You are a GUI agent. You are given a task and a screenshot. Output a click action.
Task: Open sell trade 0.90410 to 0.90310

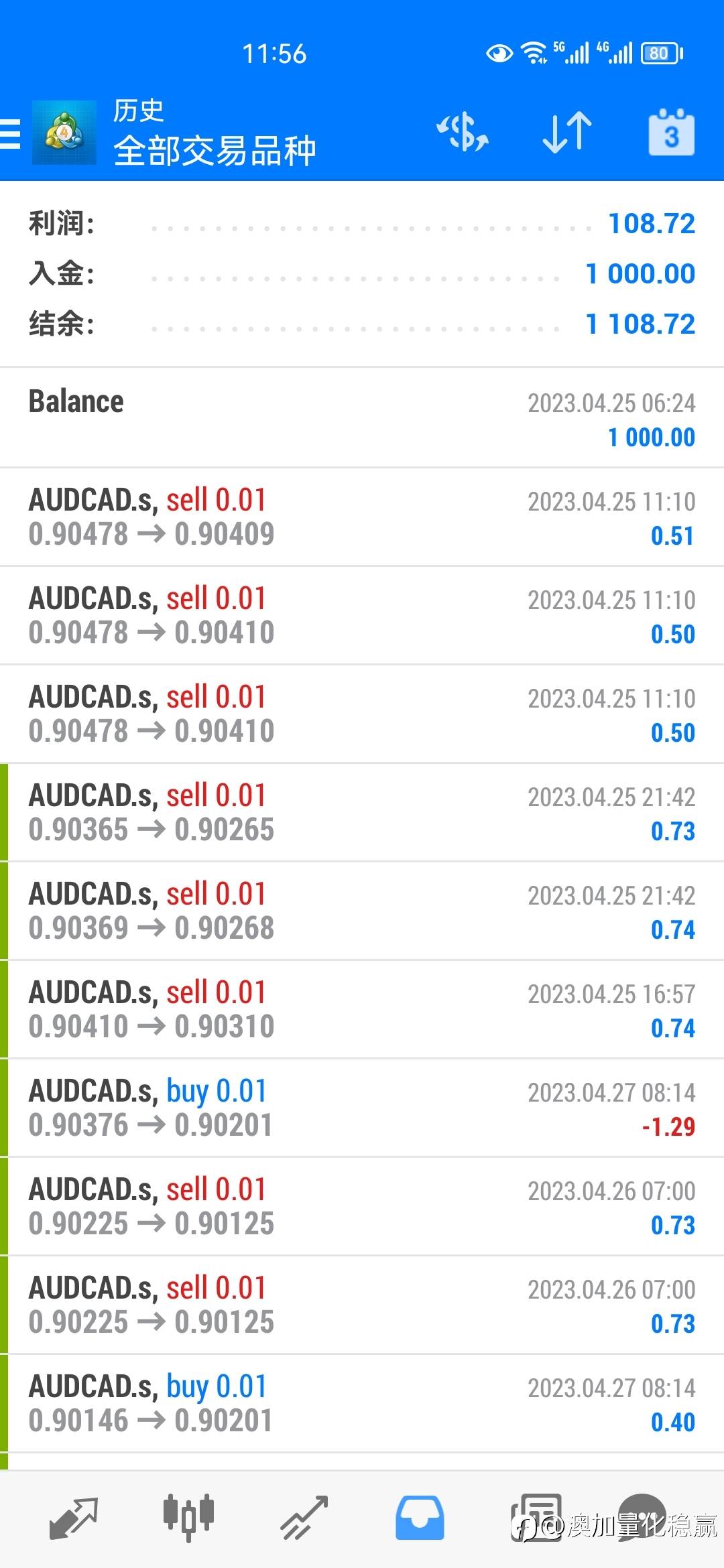[x=362, y=1009]
